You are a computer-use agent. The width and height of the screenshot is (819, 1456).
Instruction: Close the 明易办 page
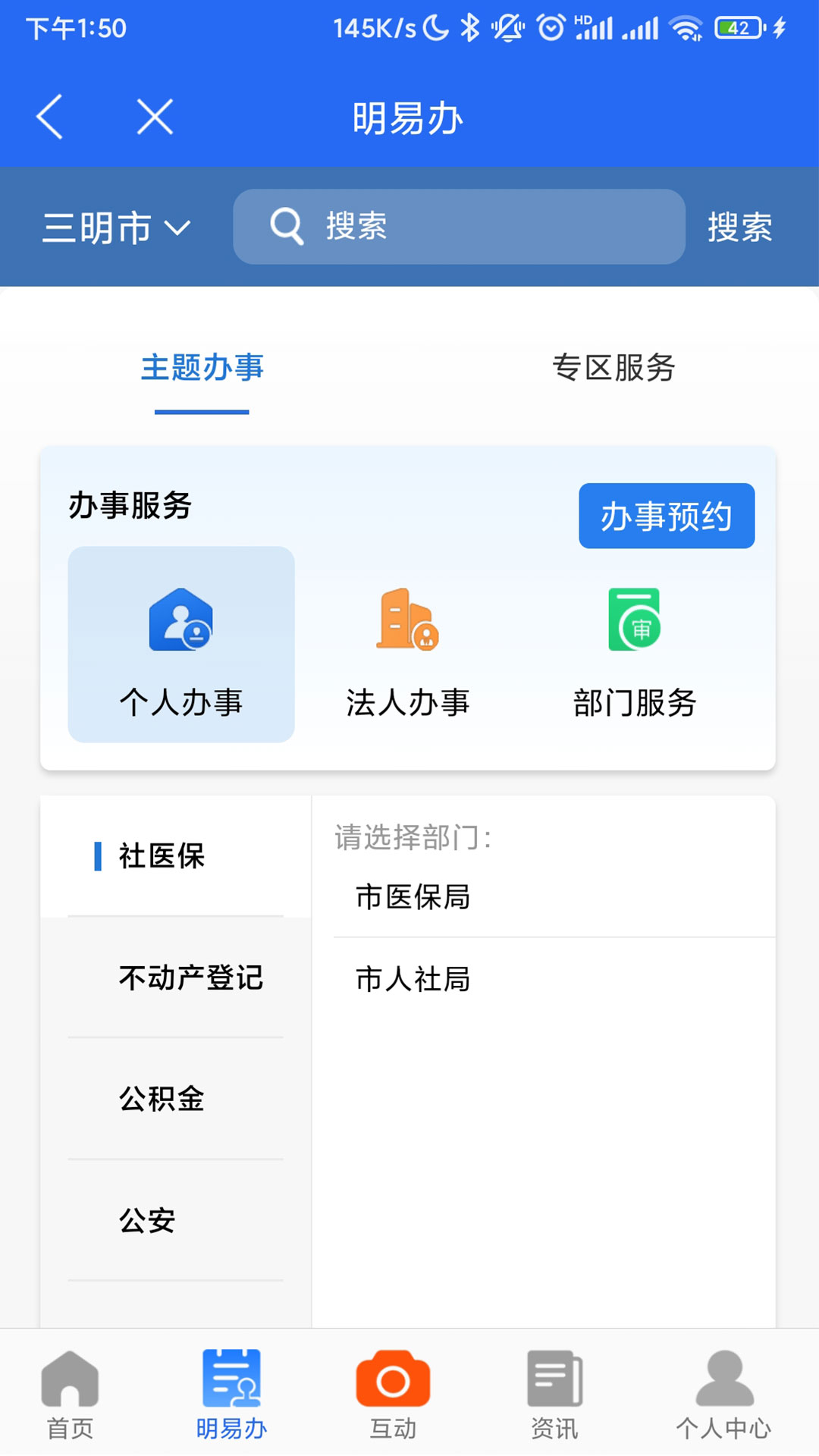[155, 117]
